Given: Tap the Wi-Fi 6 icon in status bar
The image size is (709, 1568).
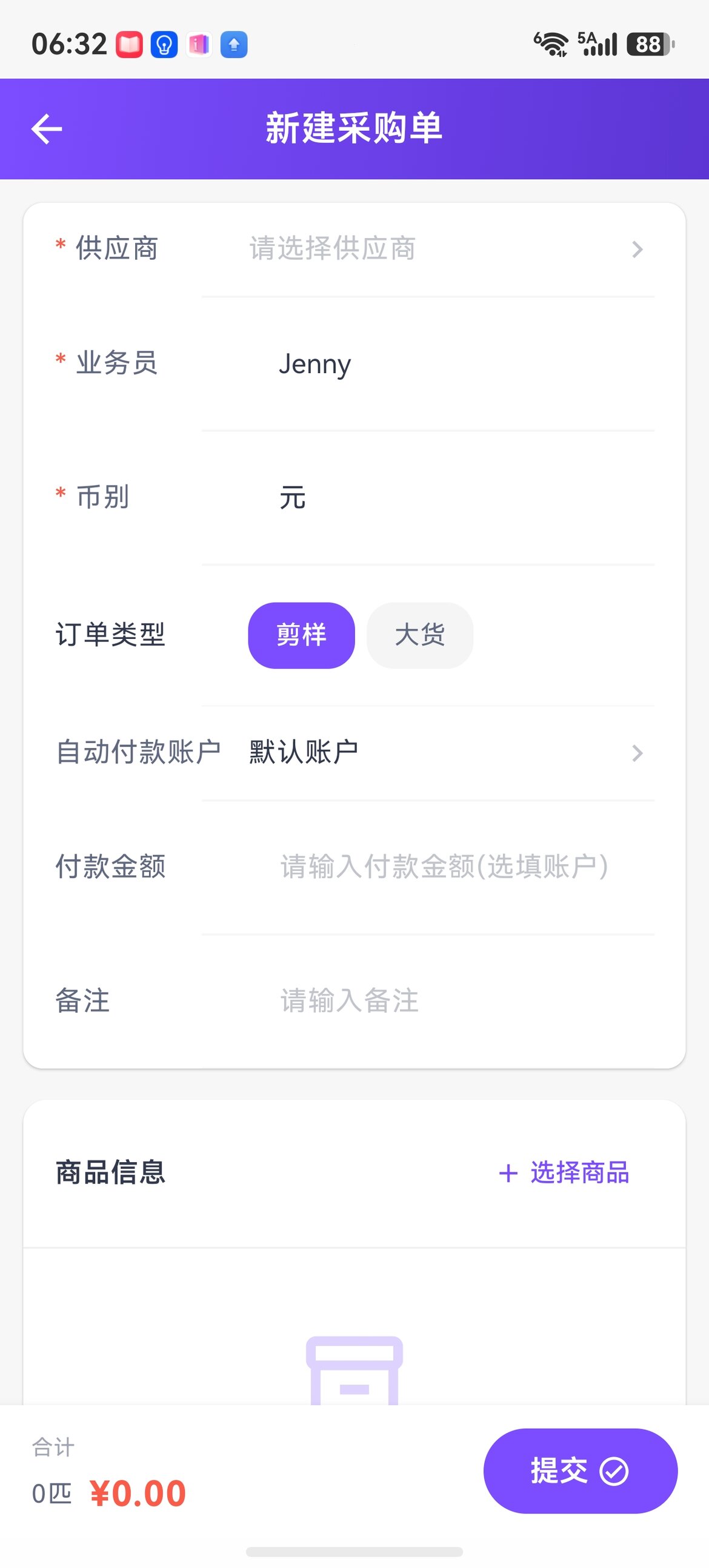Looking at the screenshot, I should (x=552, y=43).
